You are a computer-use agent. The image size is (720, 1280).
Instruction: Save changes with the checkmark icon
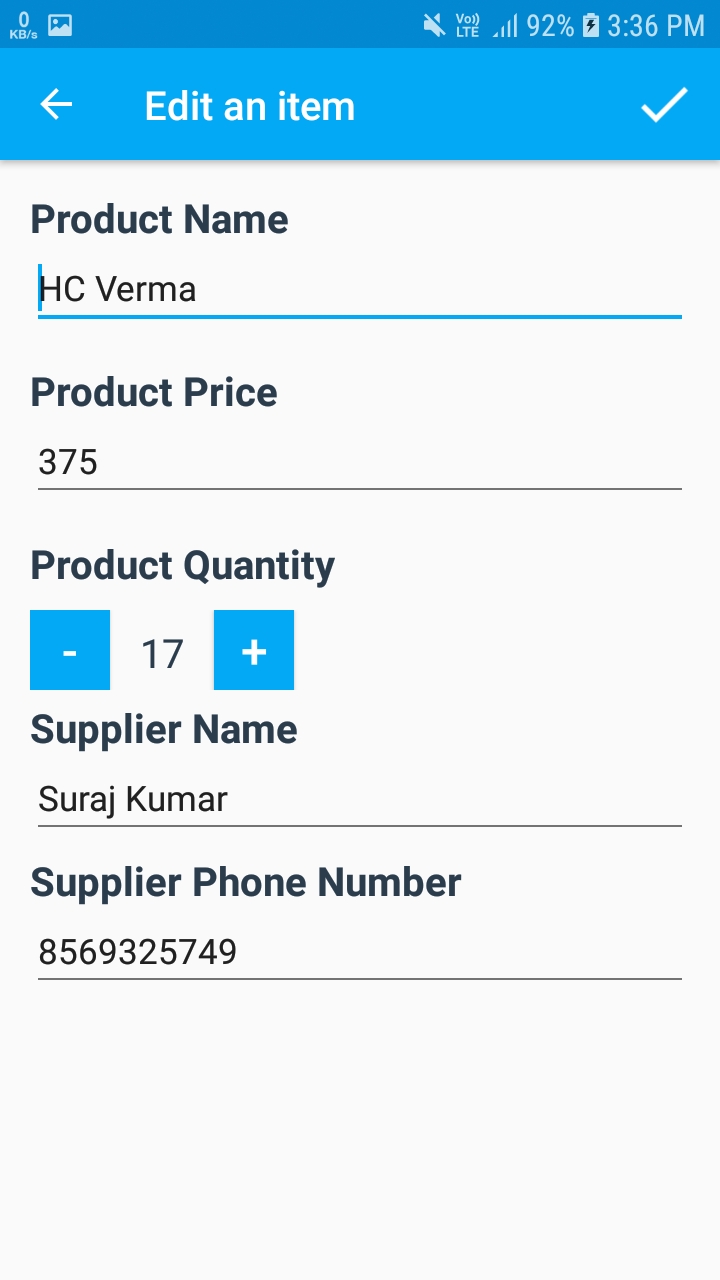pos(664,105)
